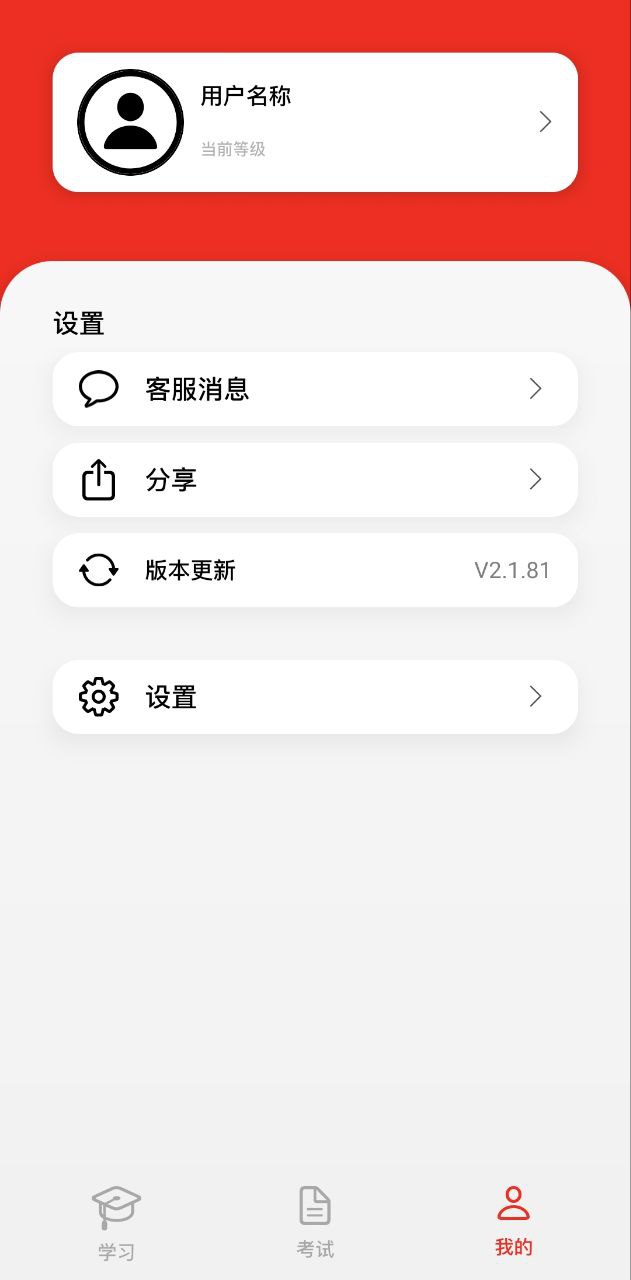Select the 我的 tab
The width and height of the screenshot is (631, 1280).
coord(513,1222)
